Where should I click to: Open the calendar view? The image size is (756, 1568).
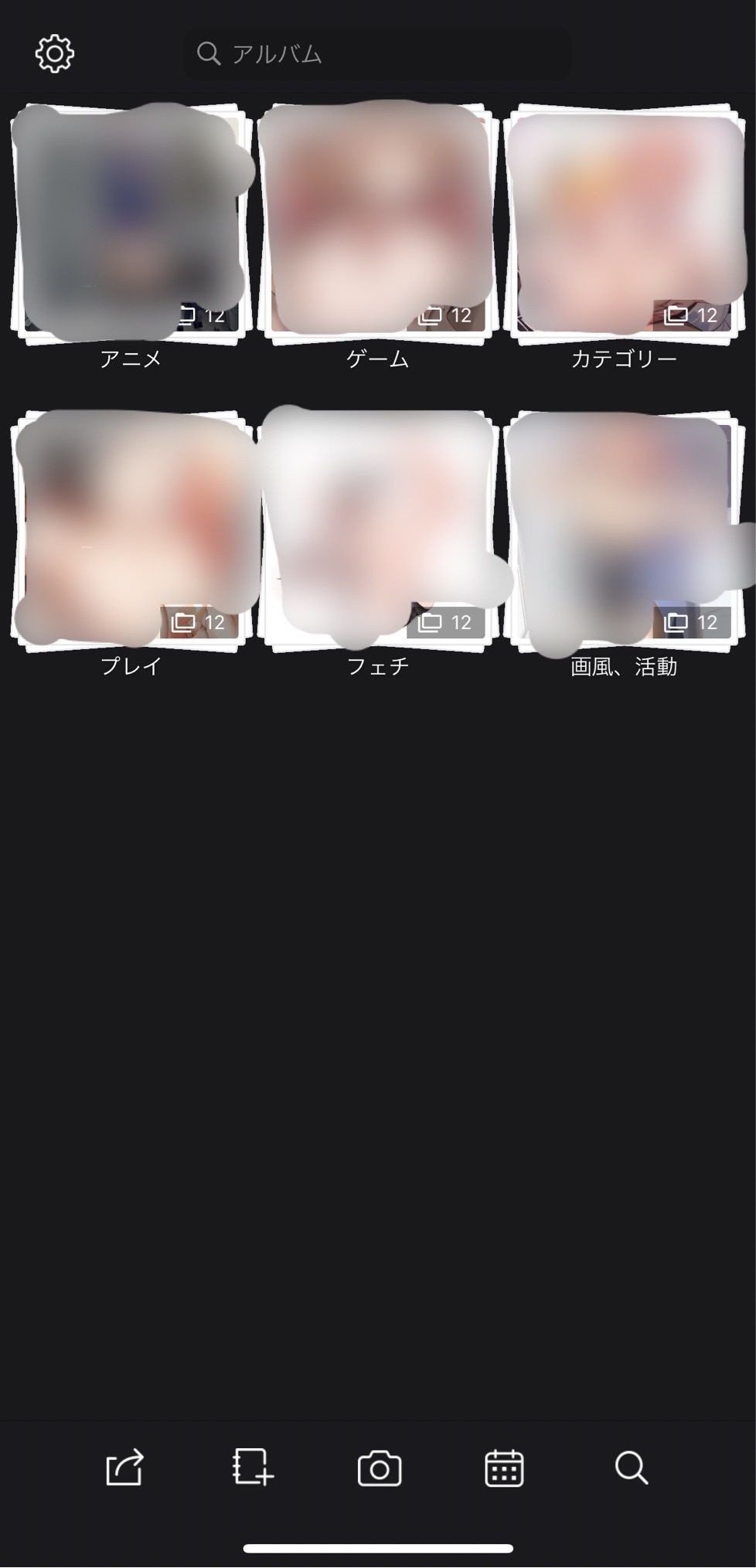pyautogui.click(x=504, y=1468)
